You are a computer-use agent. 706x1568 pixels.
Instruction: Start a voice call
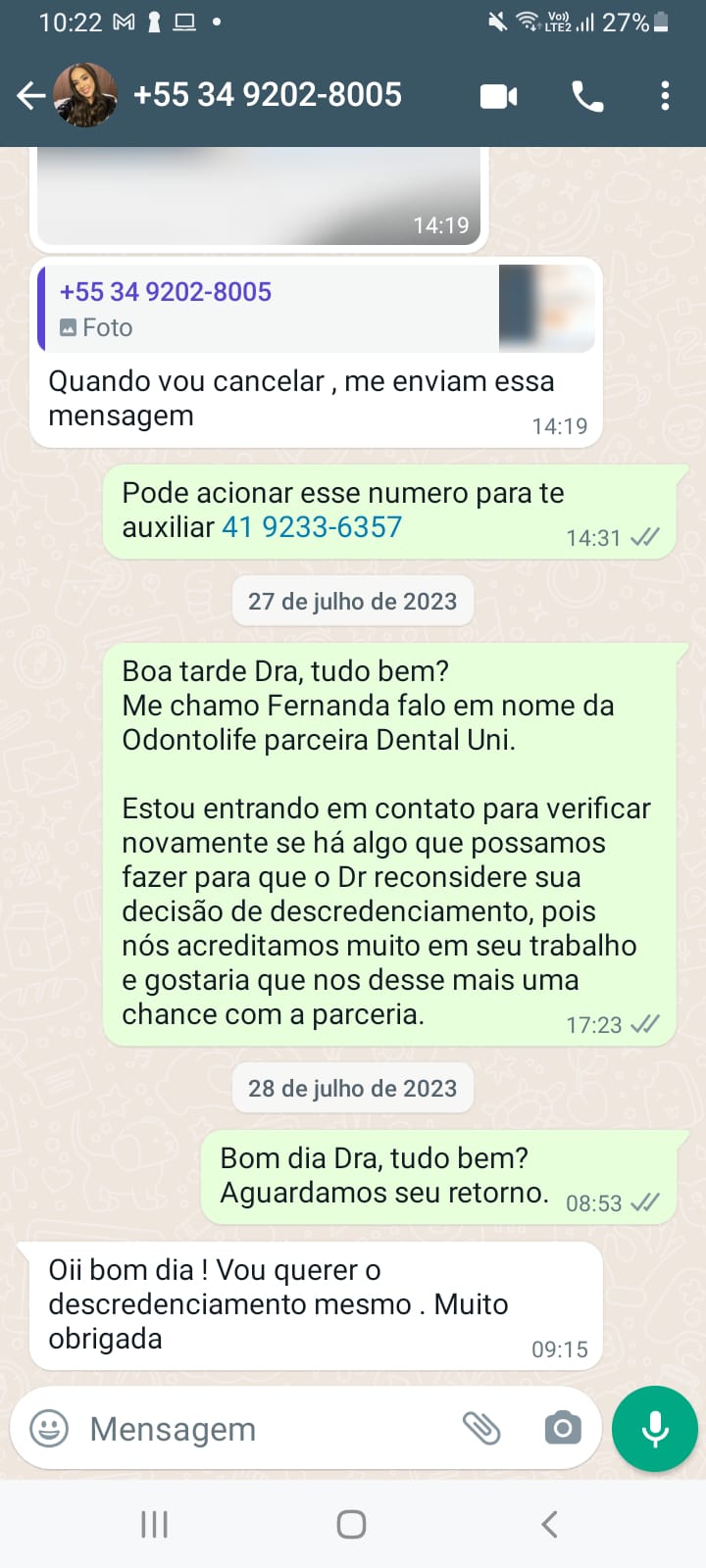[587, 96]
